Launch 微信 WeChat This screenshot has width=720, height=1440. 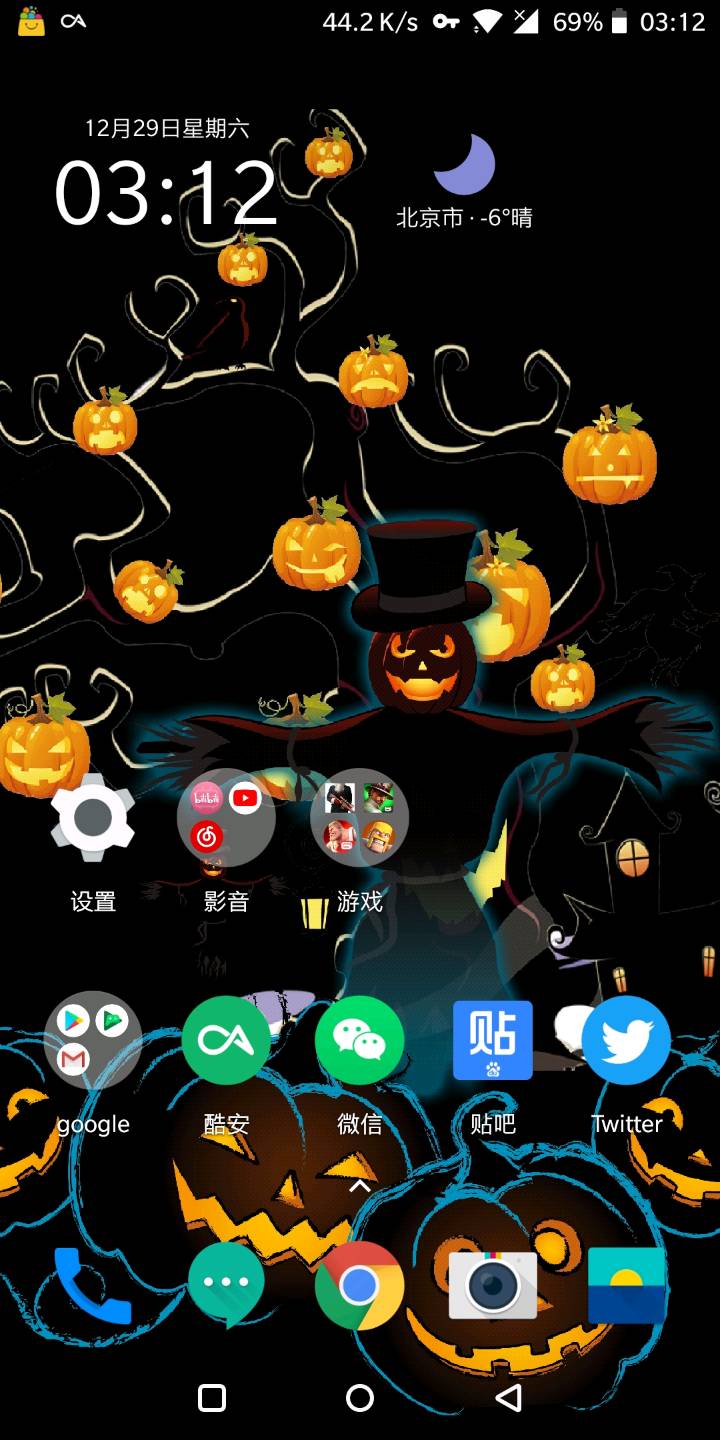[359, 1040]
